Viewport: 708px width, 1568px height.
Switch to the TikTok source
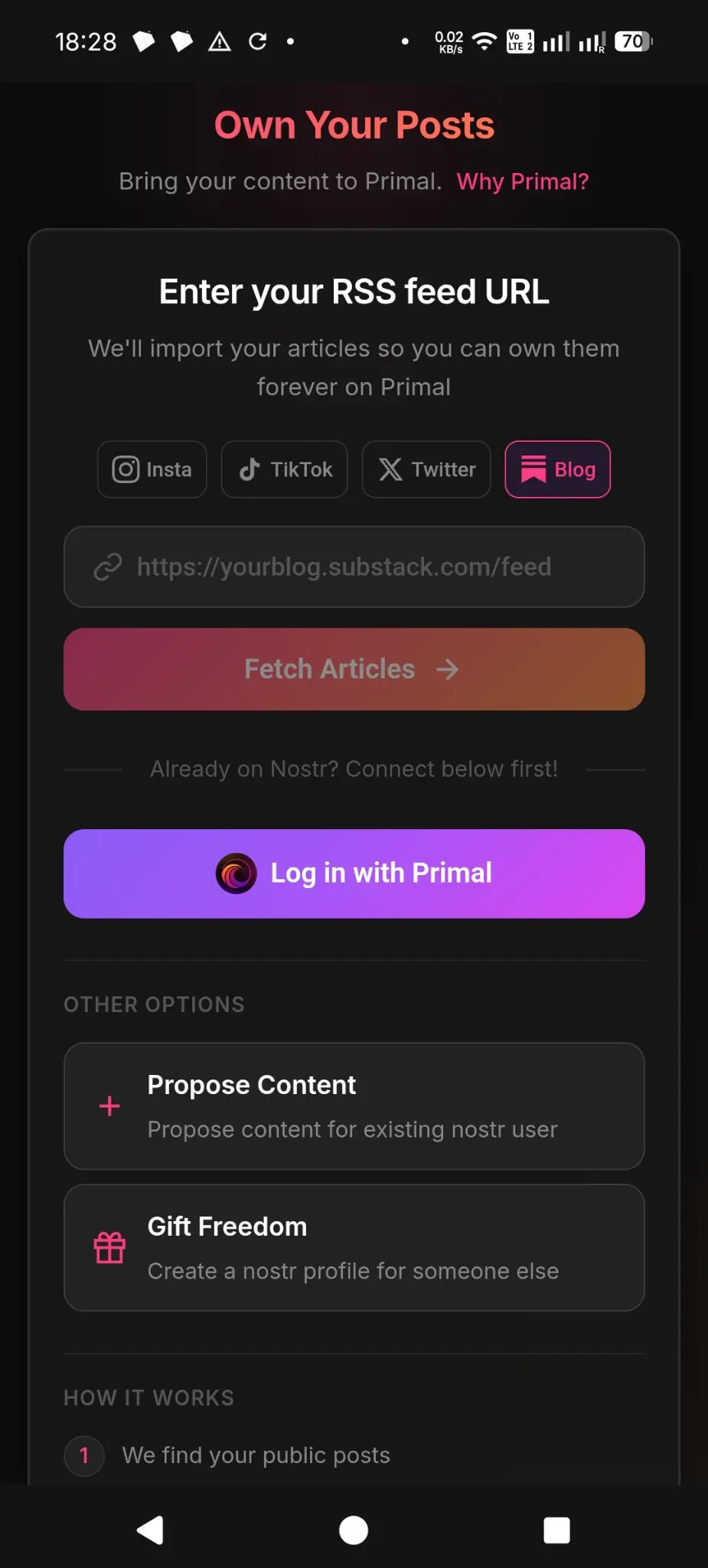tap(285, 469)
